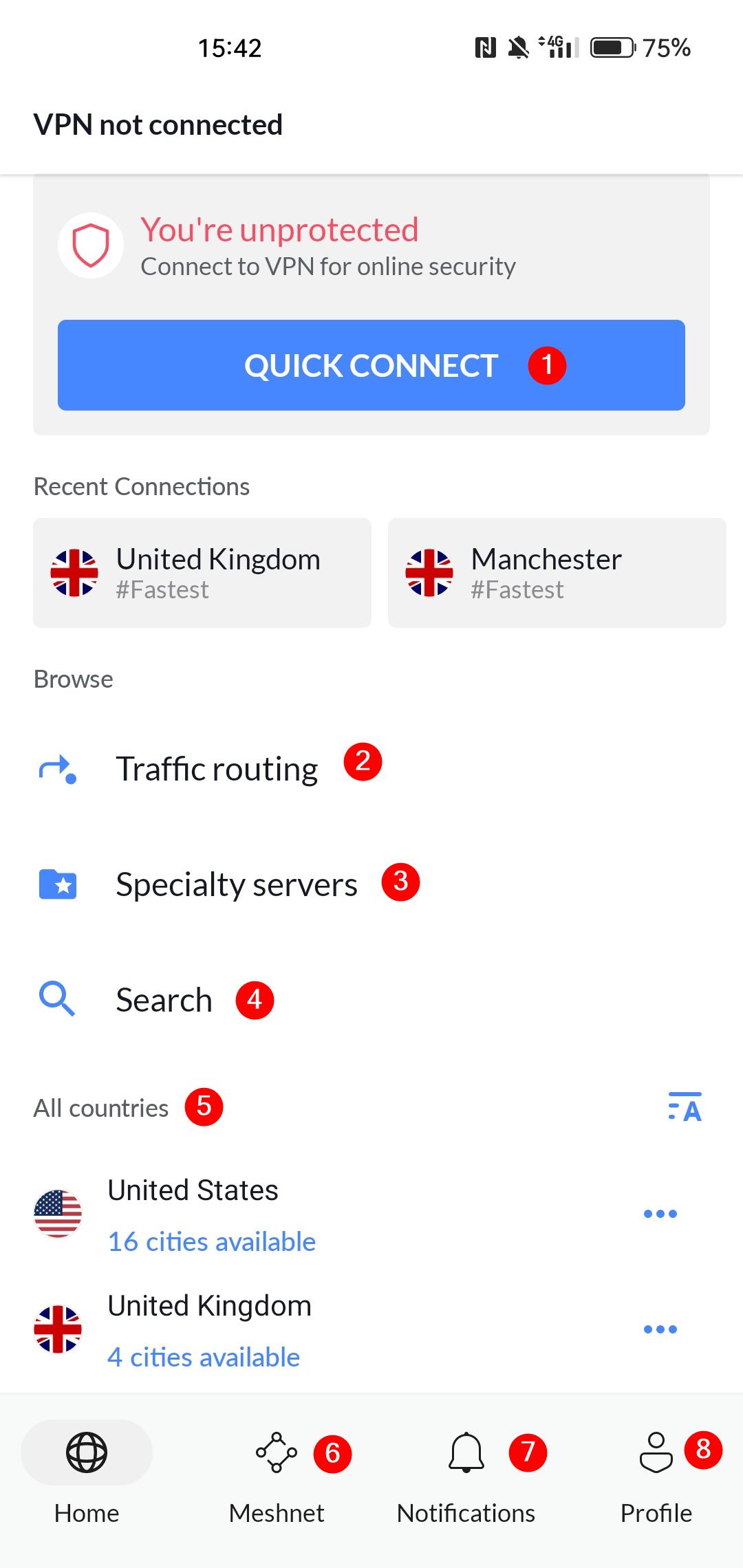Image resolution: width=743 pixels, height=1568 pixels.
Task: Switch to the Home tab
Action: (87, 1472)
